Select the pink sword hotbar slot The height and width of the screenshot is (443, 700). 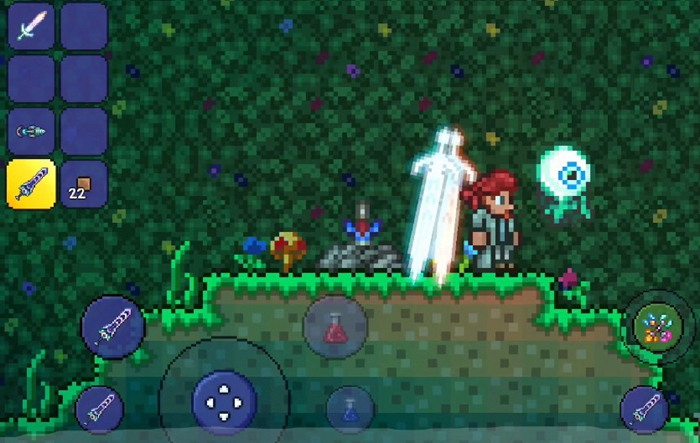[x=31, y=26]
